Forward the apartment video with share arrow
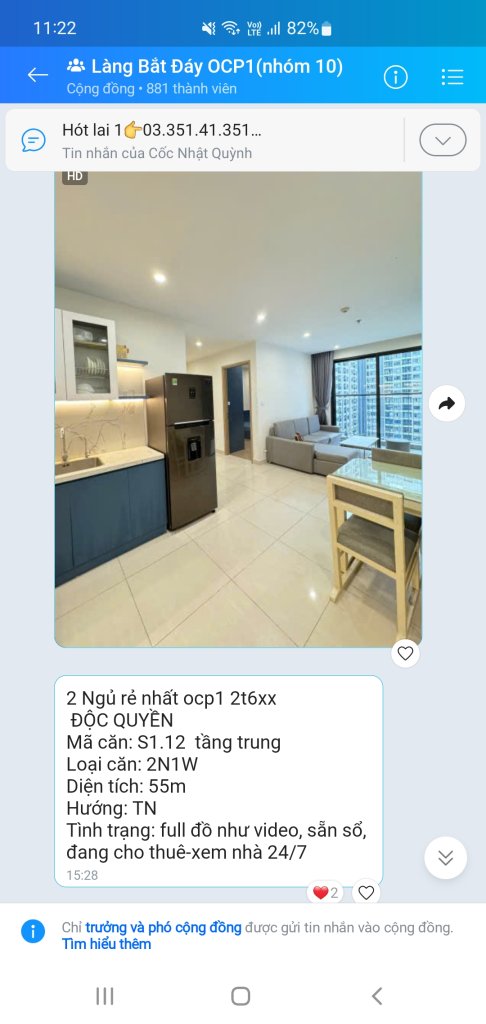The width and height of the screenshot is (486, 1024). point(447,404)
